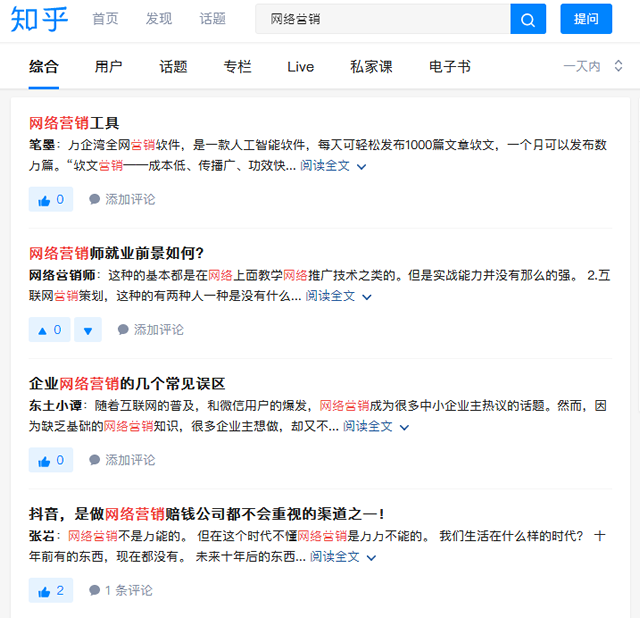Viewport: 640px width, 618px height.
Task: Go to 首页 in the top navigation
Action: pyautogui.click(x=105, y=19)
